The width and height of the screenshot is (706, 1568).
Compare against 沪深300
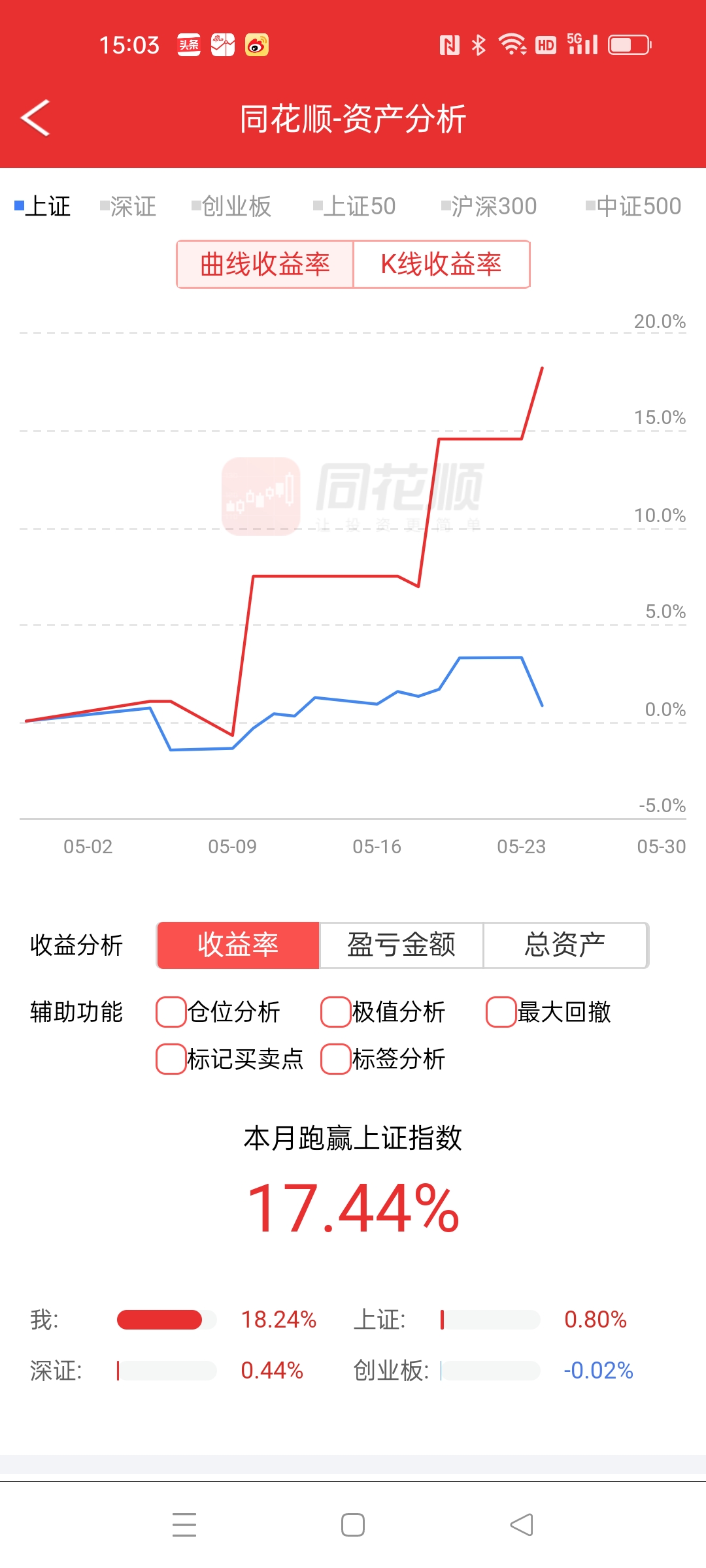[489, 206]
